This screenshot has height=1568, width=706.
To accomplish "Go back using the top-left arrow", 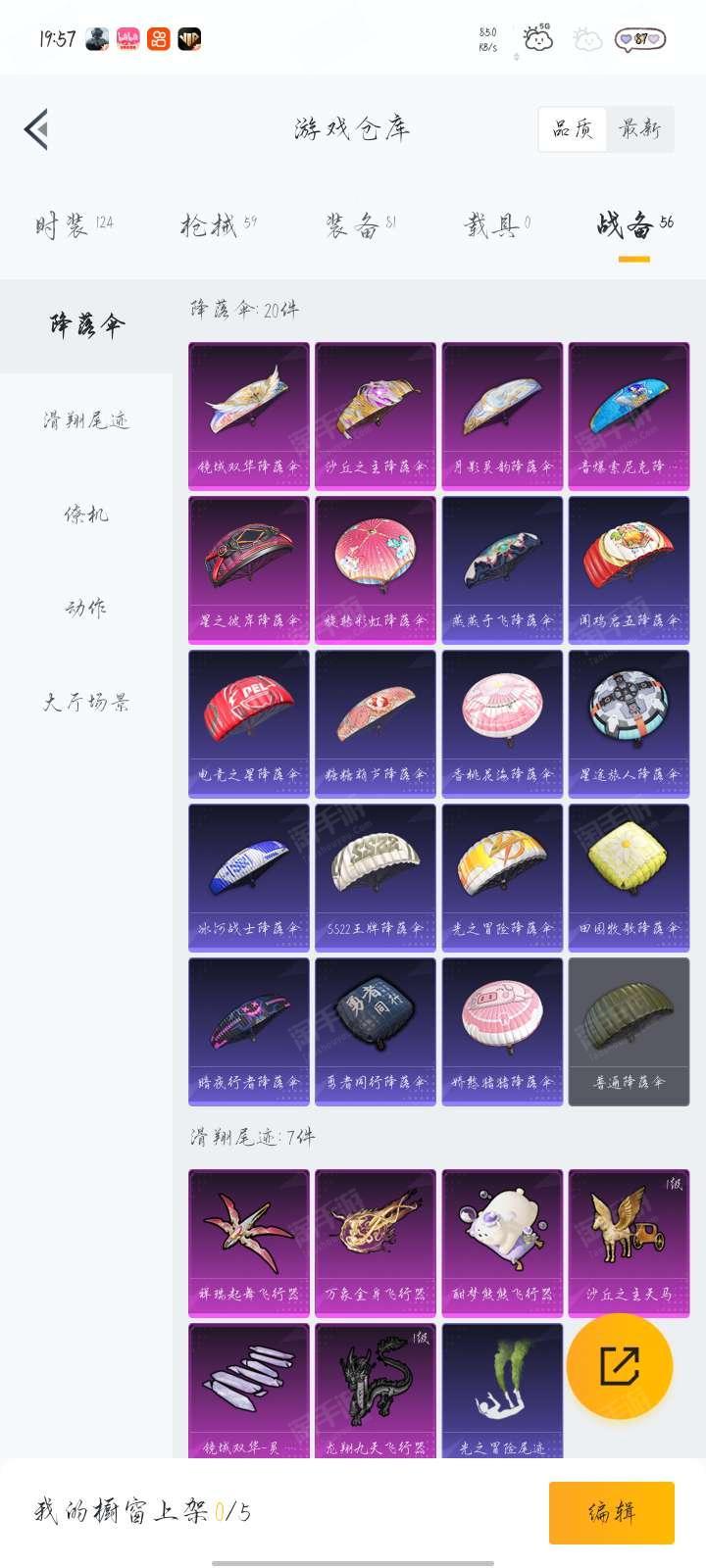I will [x=37, y=129].
